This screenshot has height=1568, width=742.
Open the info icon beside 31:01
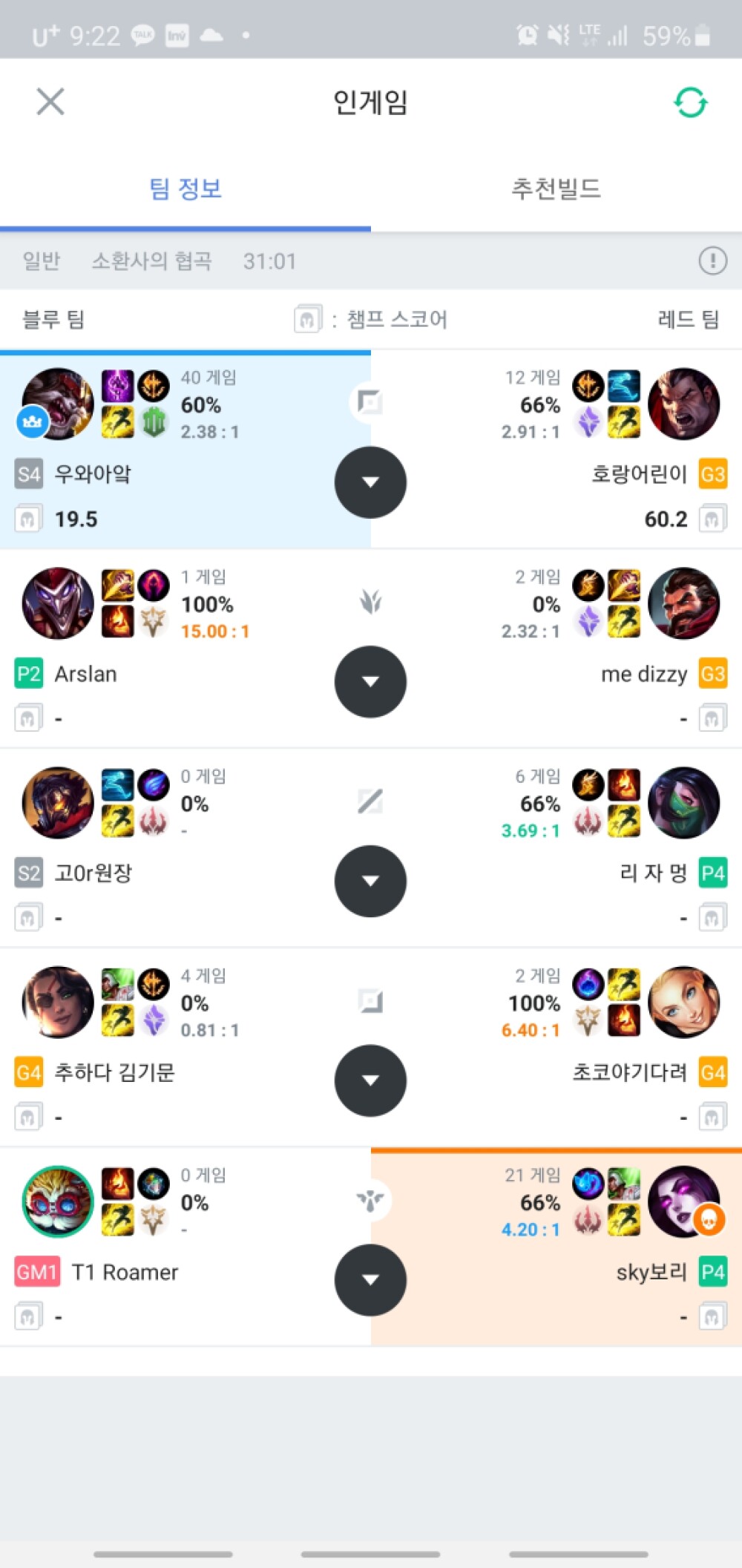coord(712,260)
